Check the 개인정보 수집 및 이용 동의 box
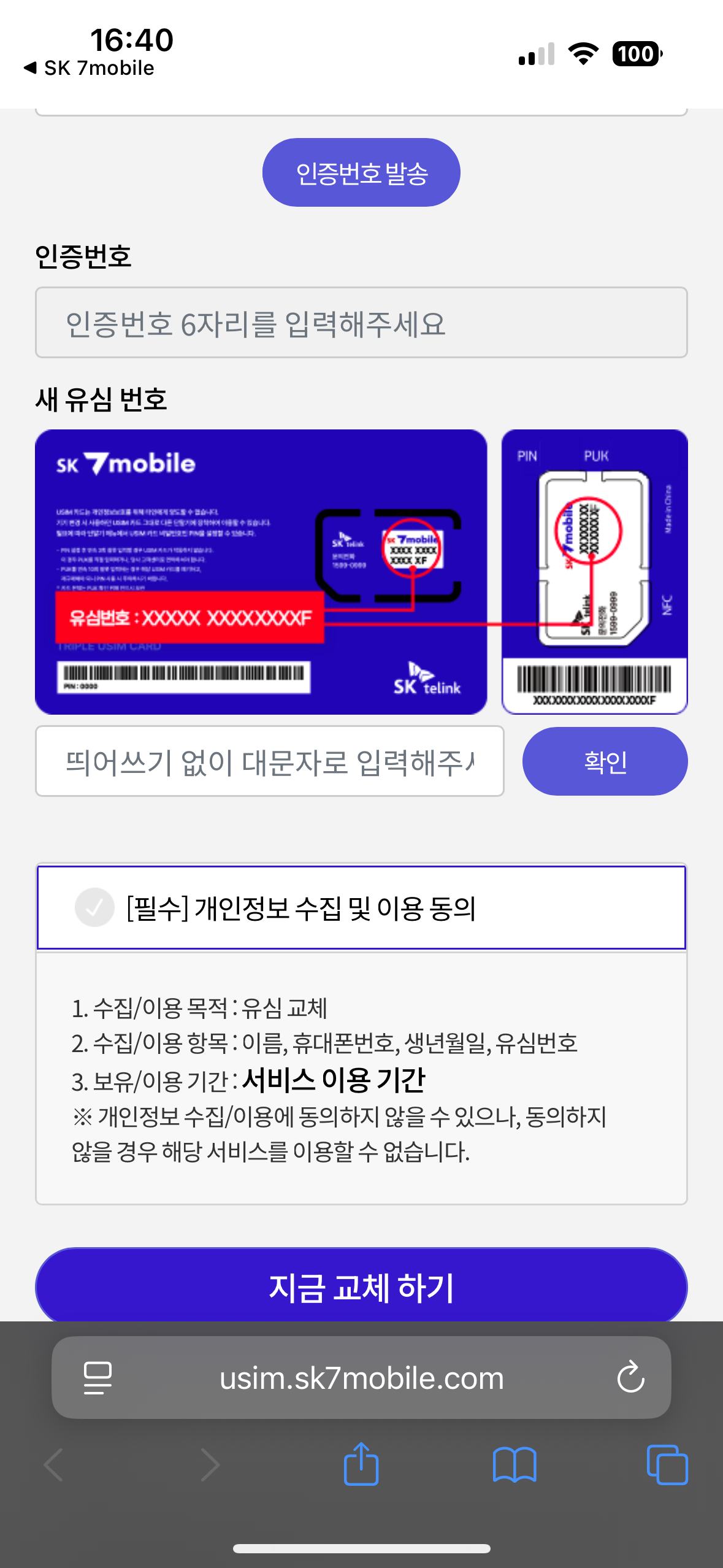Image resolution: width=723 pixels, height=1568 pixels. pyautogui.click(x=94, y=907)
